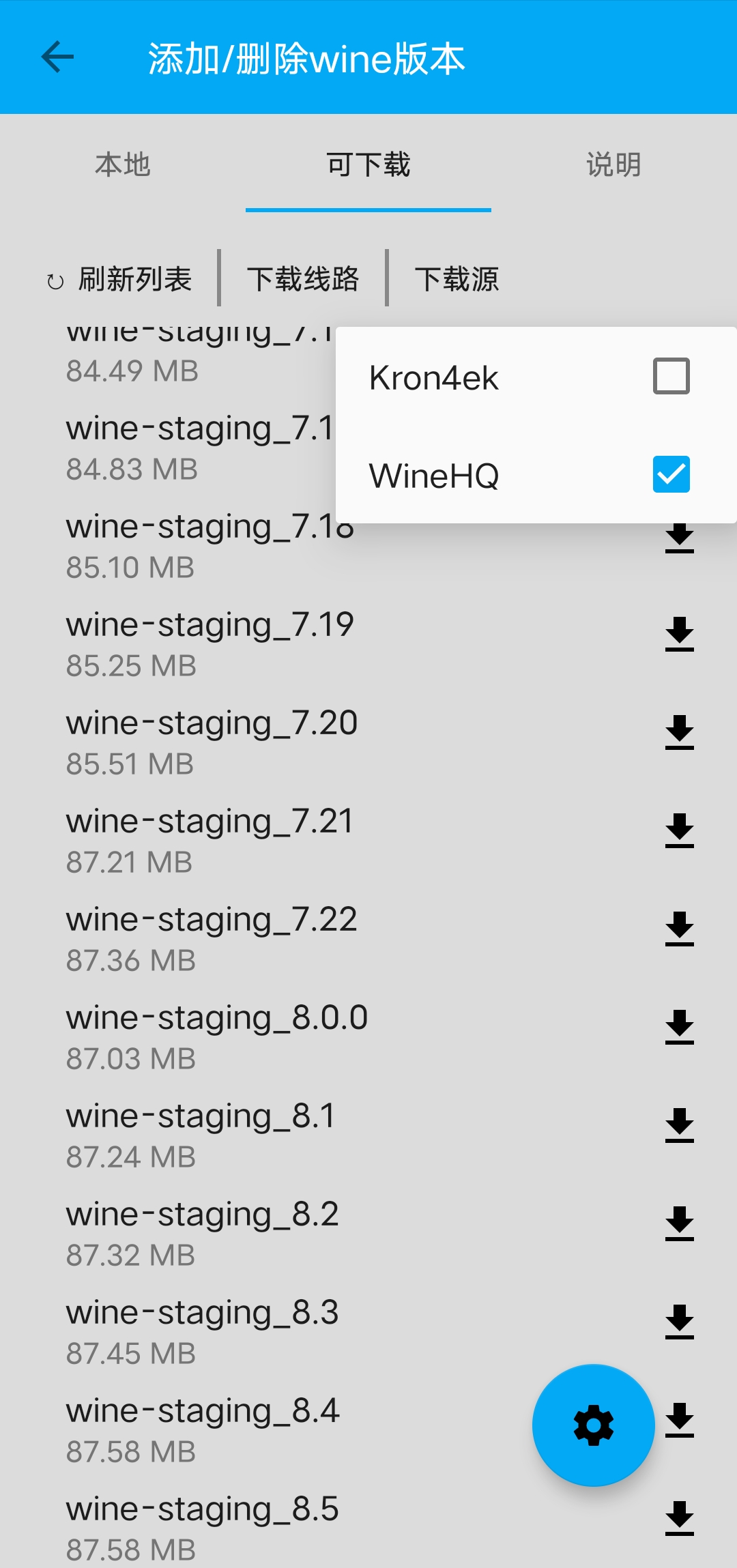Download wine-staging_7.22
The height and width of the screenshot is (1568, 737).
(680, 929)
